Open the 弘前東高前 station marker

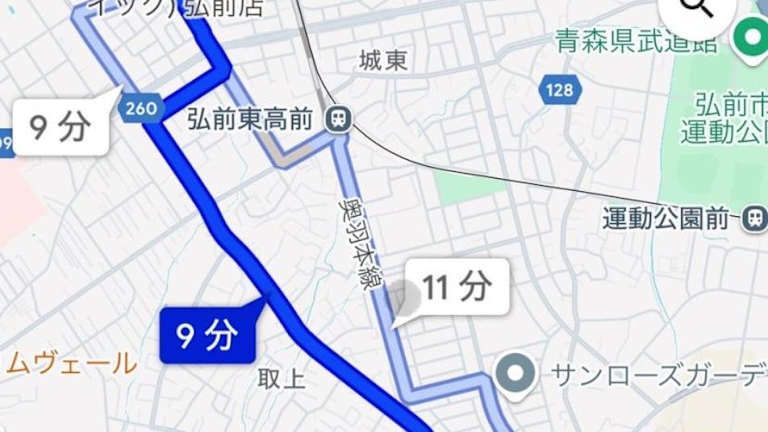coord(338,120)
